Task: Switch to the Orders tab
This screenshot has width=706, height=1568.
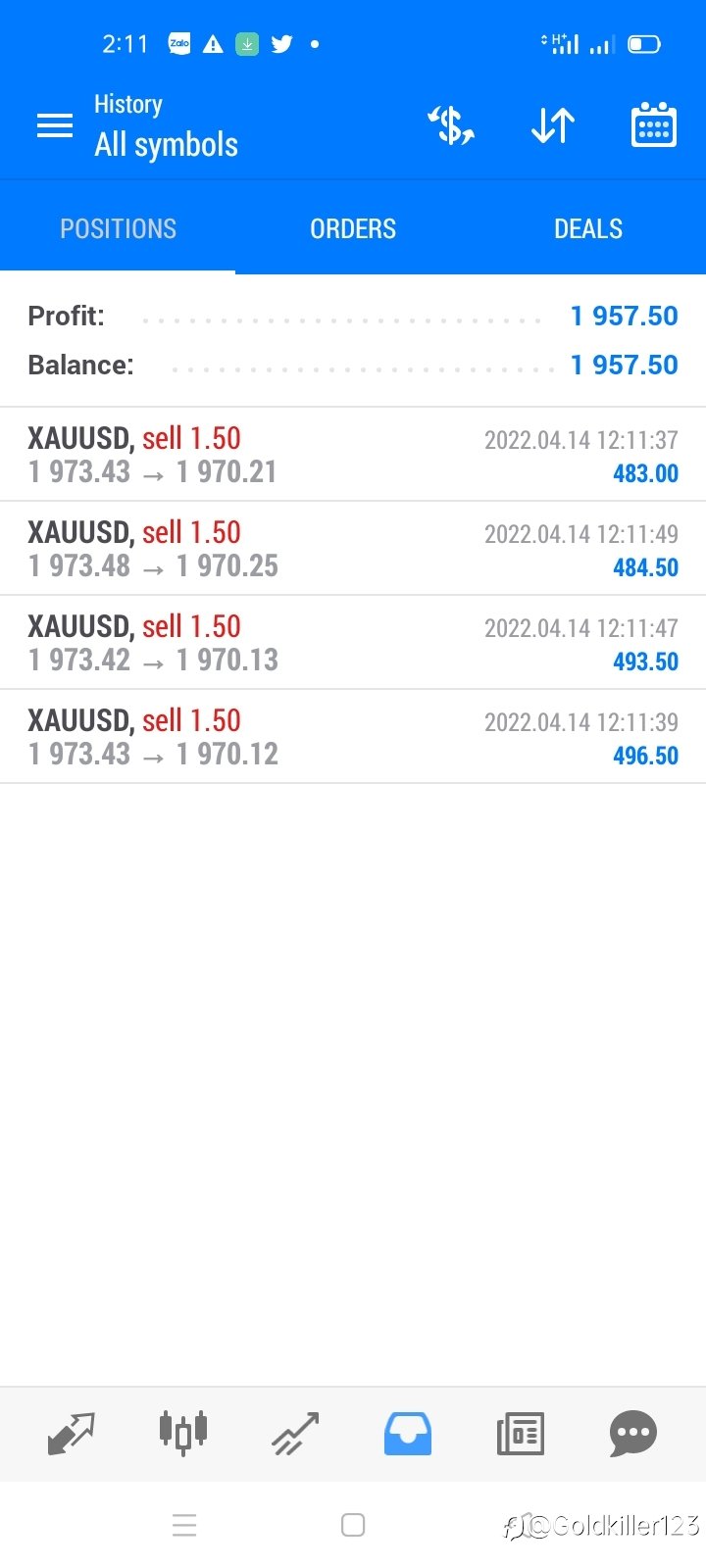Action: pyautogui.click(x=353, y=229)
